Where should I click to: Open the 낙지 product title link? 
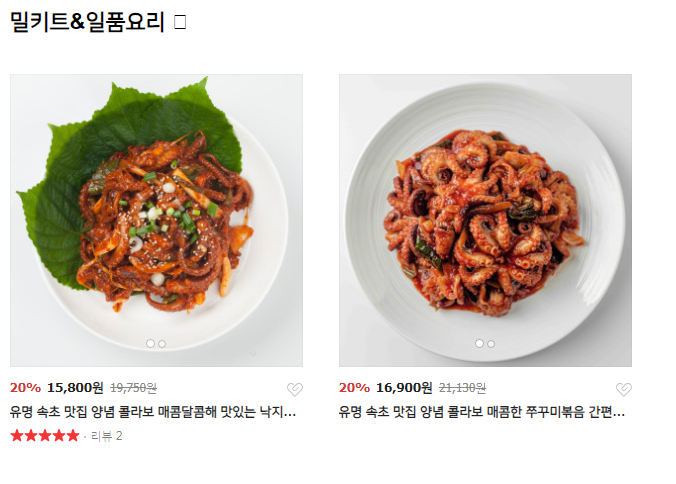point(153,411)
